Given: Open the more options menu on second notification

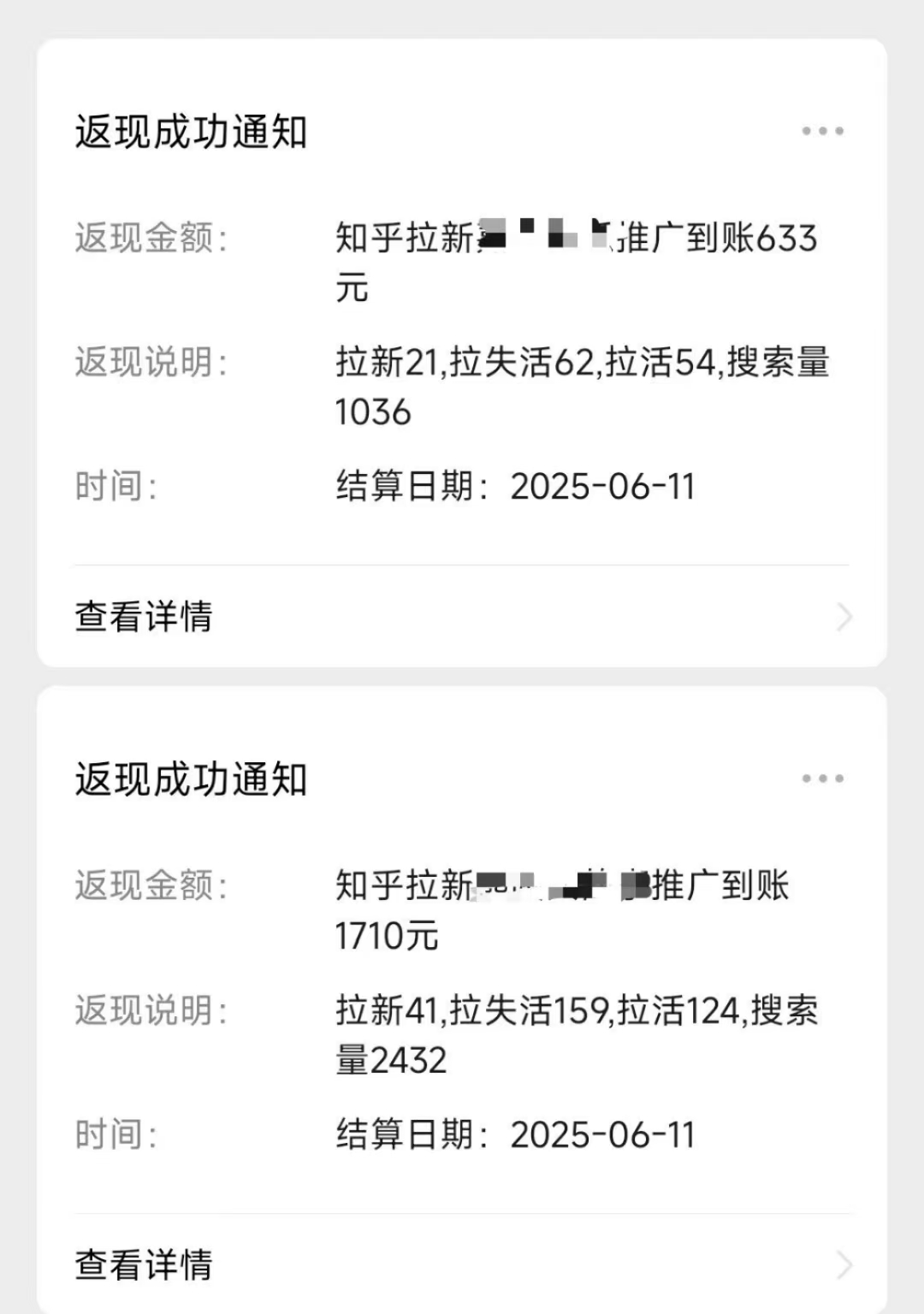Looking at the screenshot, I should pyautogui.click(x=822, y=778).
